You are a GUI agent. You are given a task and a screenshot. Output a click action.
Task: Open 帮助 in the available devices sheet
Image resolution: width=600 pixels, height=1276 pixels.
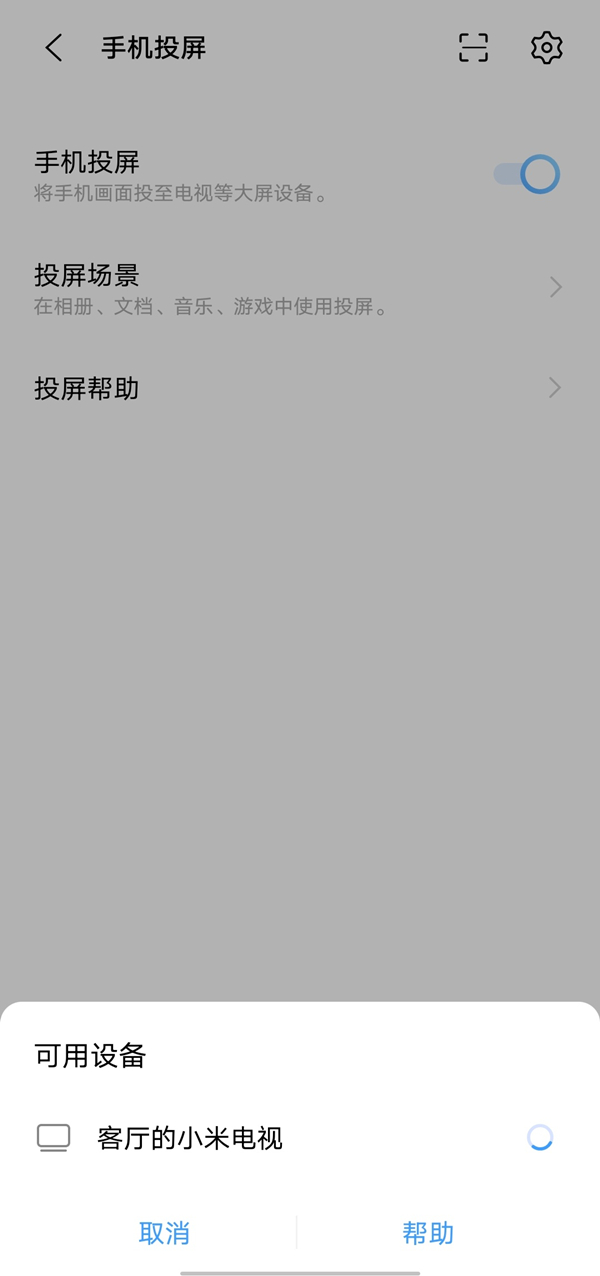tap(428, 1233)
